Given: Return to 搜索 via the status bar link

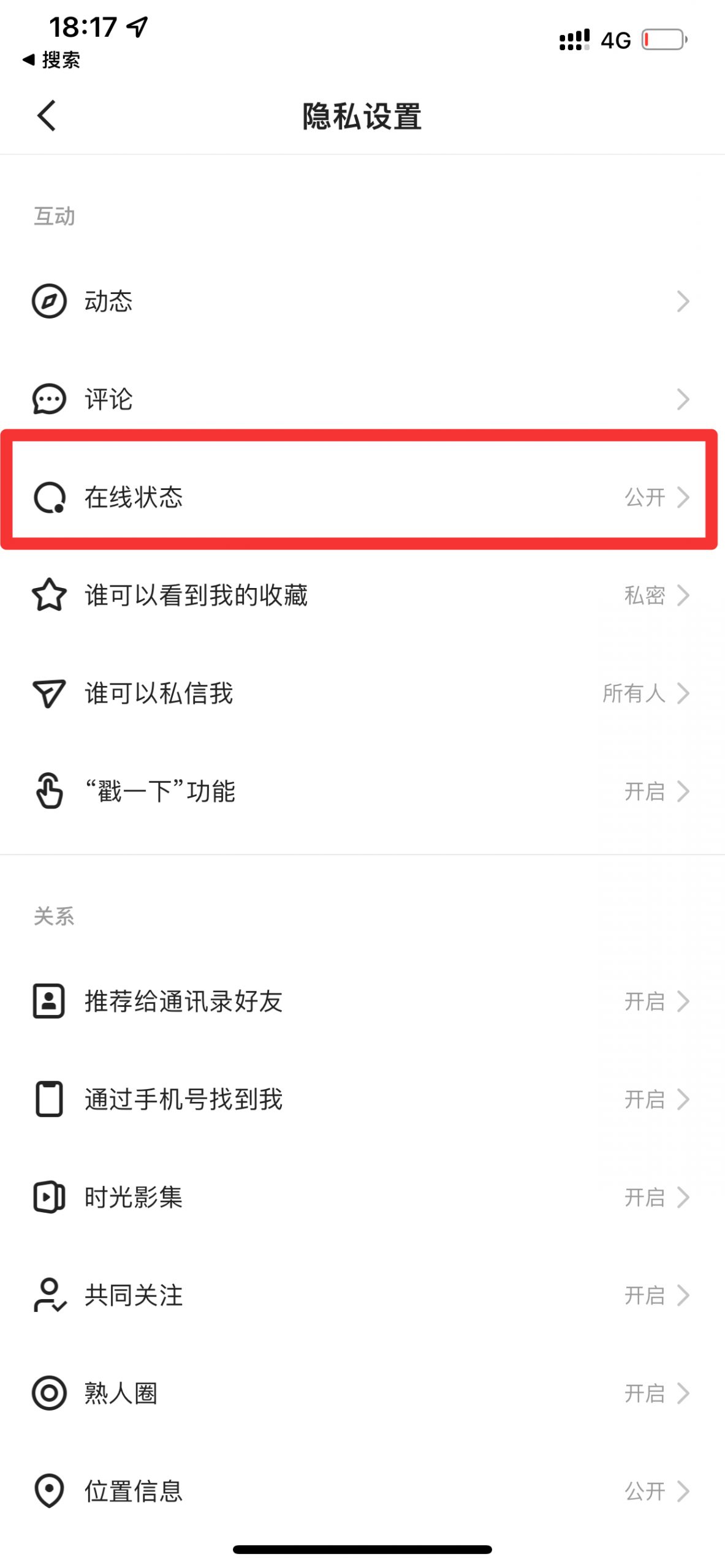Looking at the screenshot, I should (x=51, y=60).
